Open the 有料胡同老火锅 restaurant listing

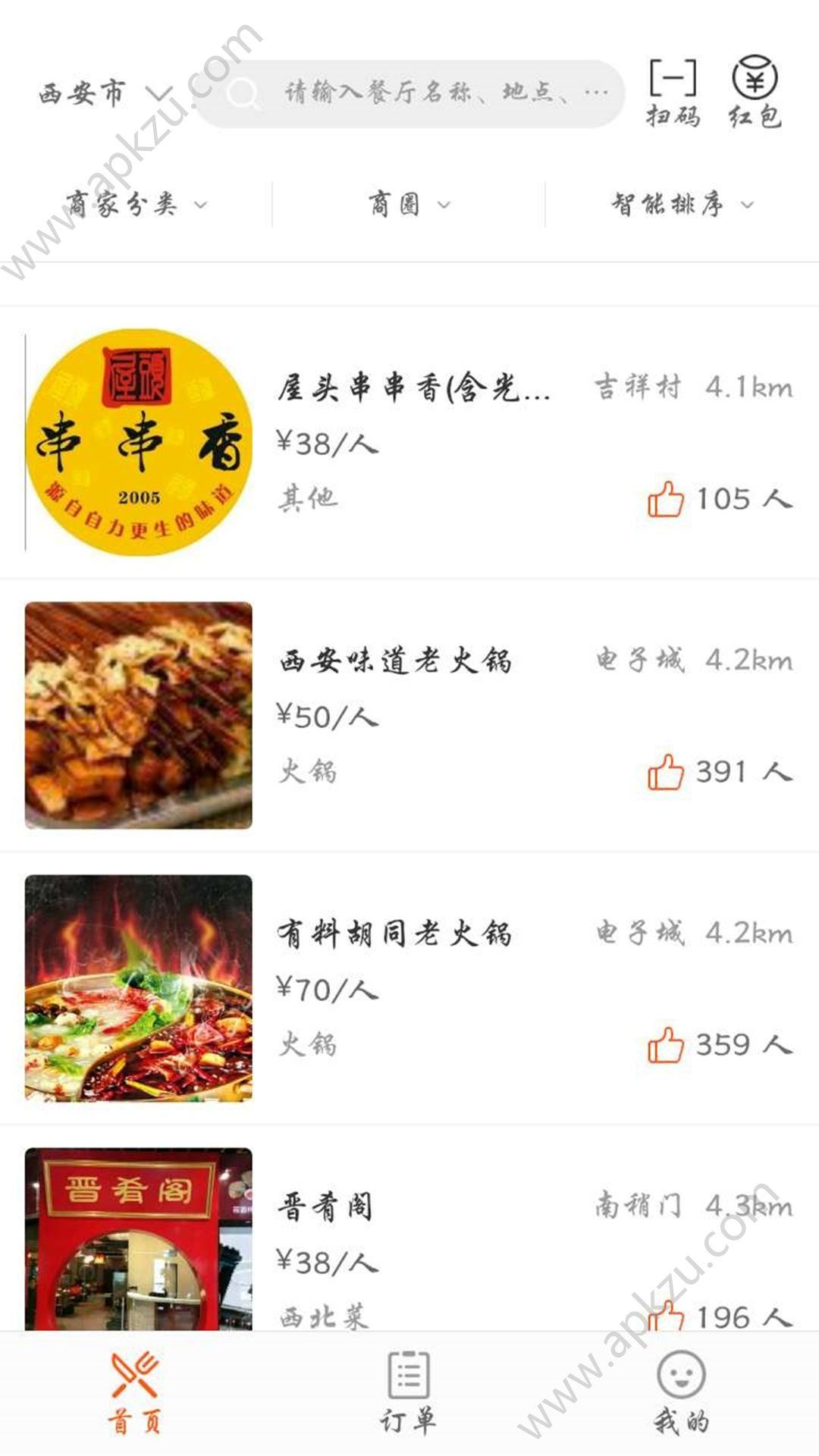[x=409, y=988]
